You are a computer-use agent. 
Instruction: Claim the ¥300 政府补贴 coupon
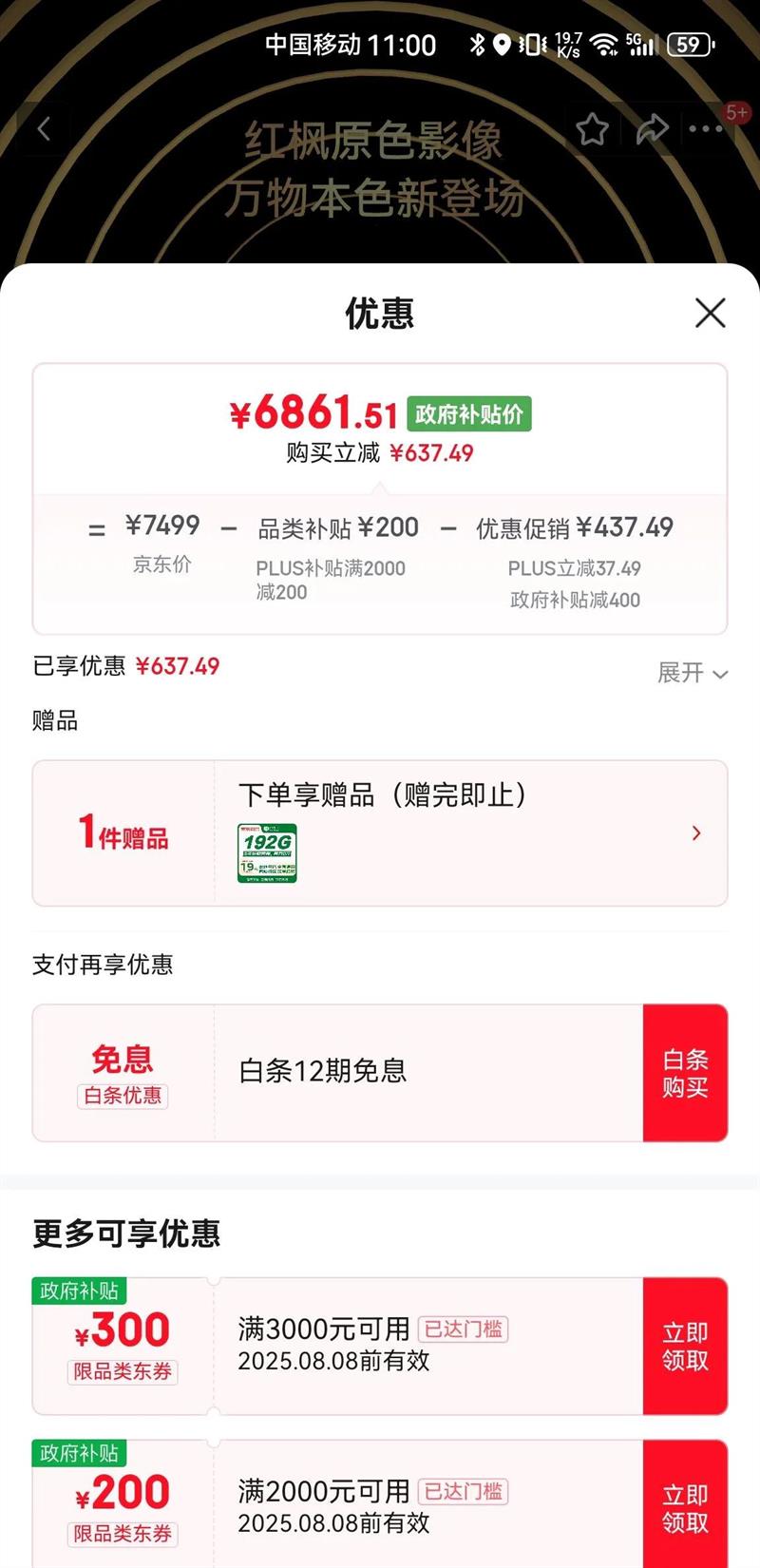pos(685,1346)
